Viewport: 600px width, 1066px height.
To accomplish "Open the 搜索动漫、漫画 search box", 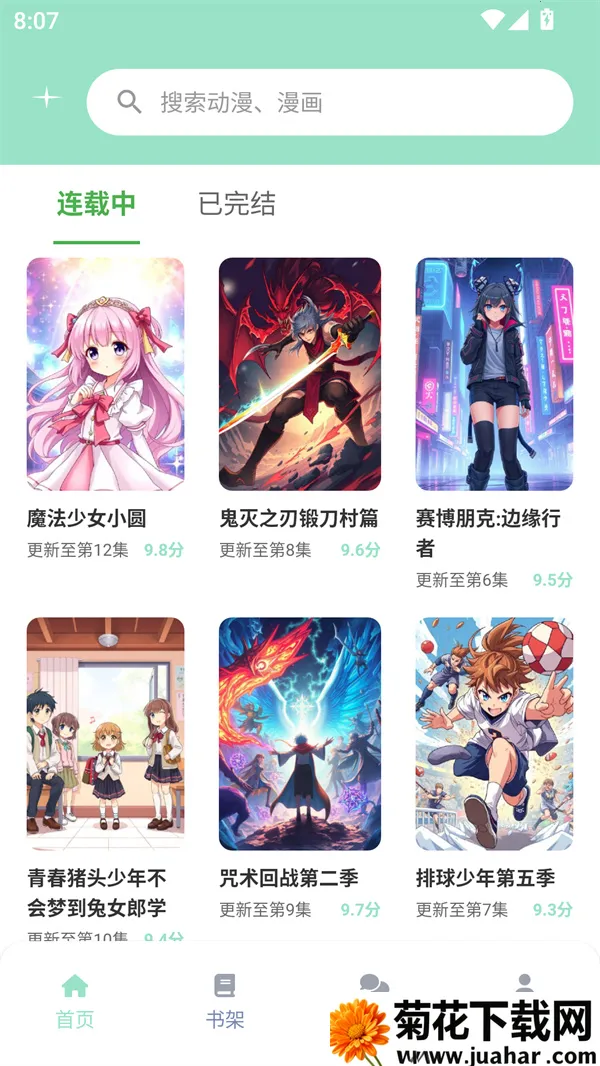I will tap(330, 102).
